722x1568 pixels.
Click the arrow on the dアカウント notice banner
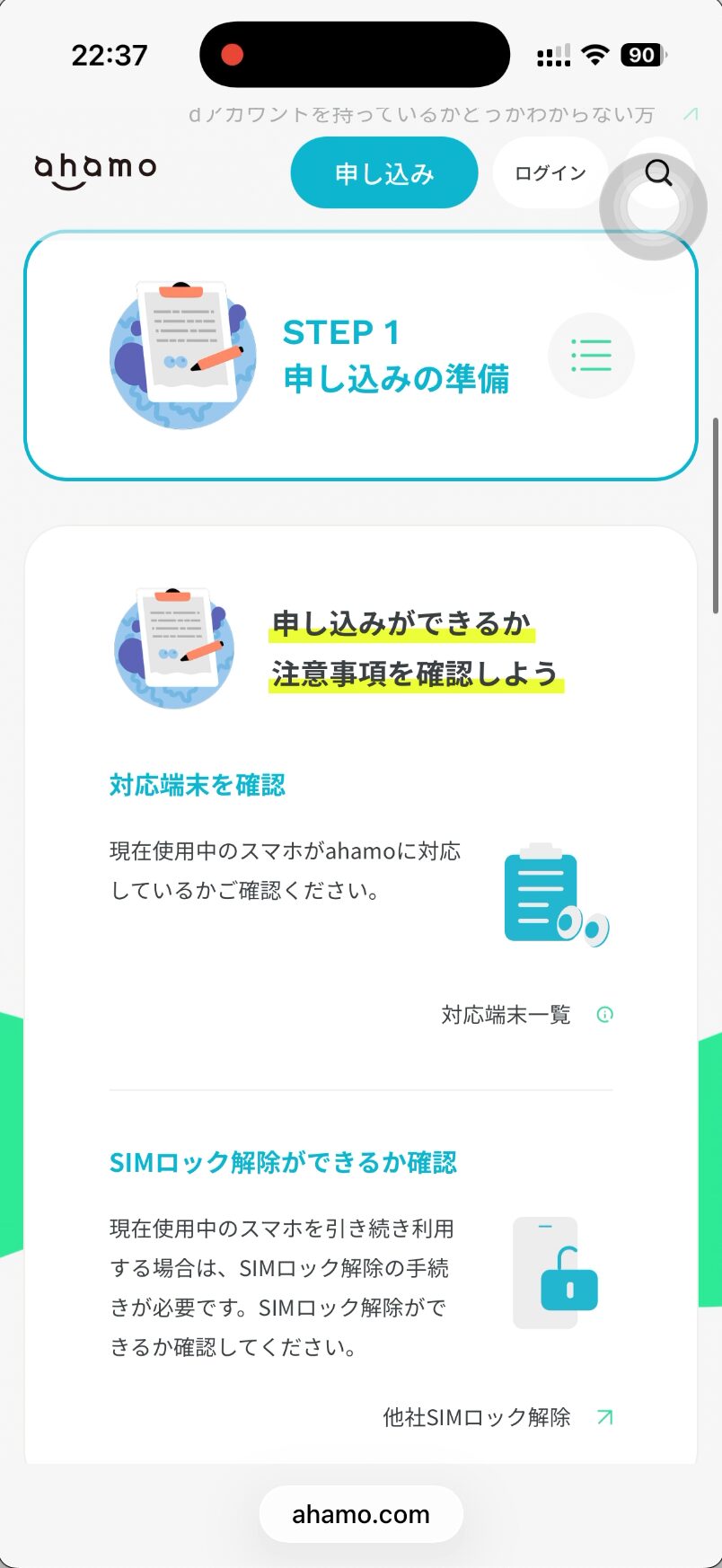[x=690, y=114]
